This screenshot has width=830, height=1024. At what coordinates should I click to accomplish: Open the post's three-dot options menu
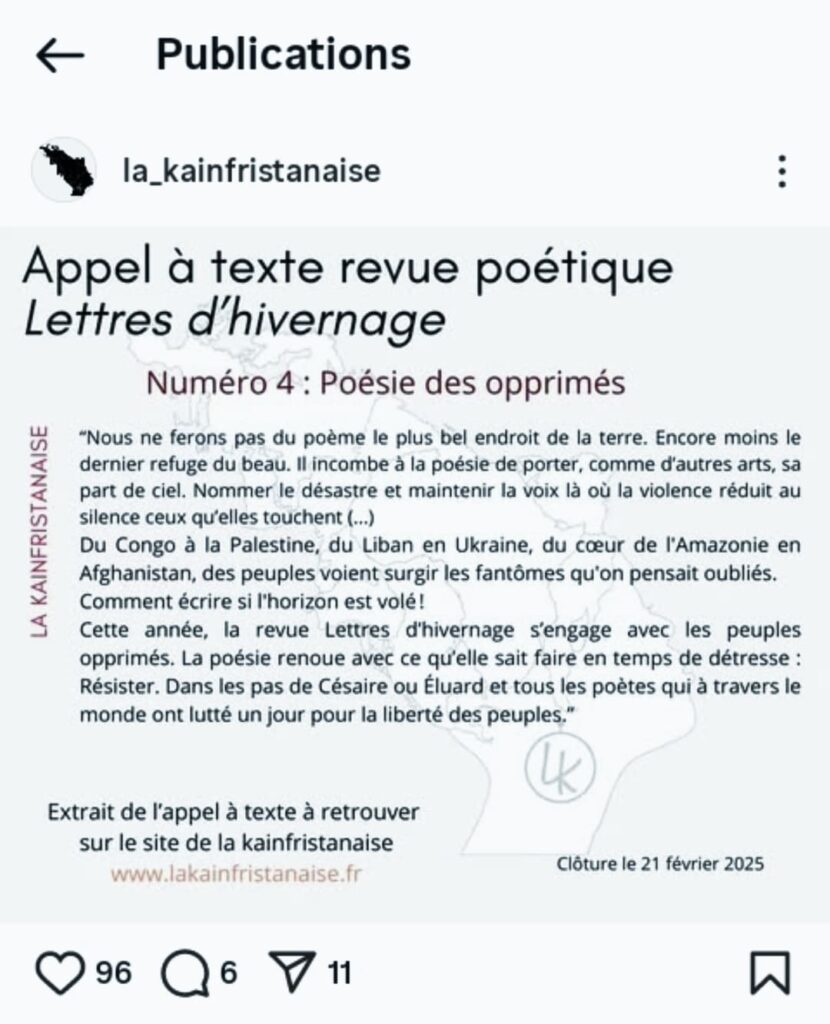(x=782, y=171)
